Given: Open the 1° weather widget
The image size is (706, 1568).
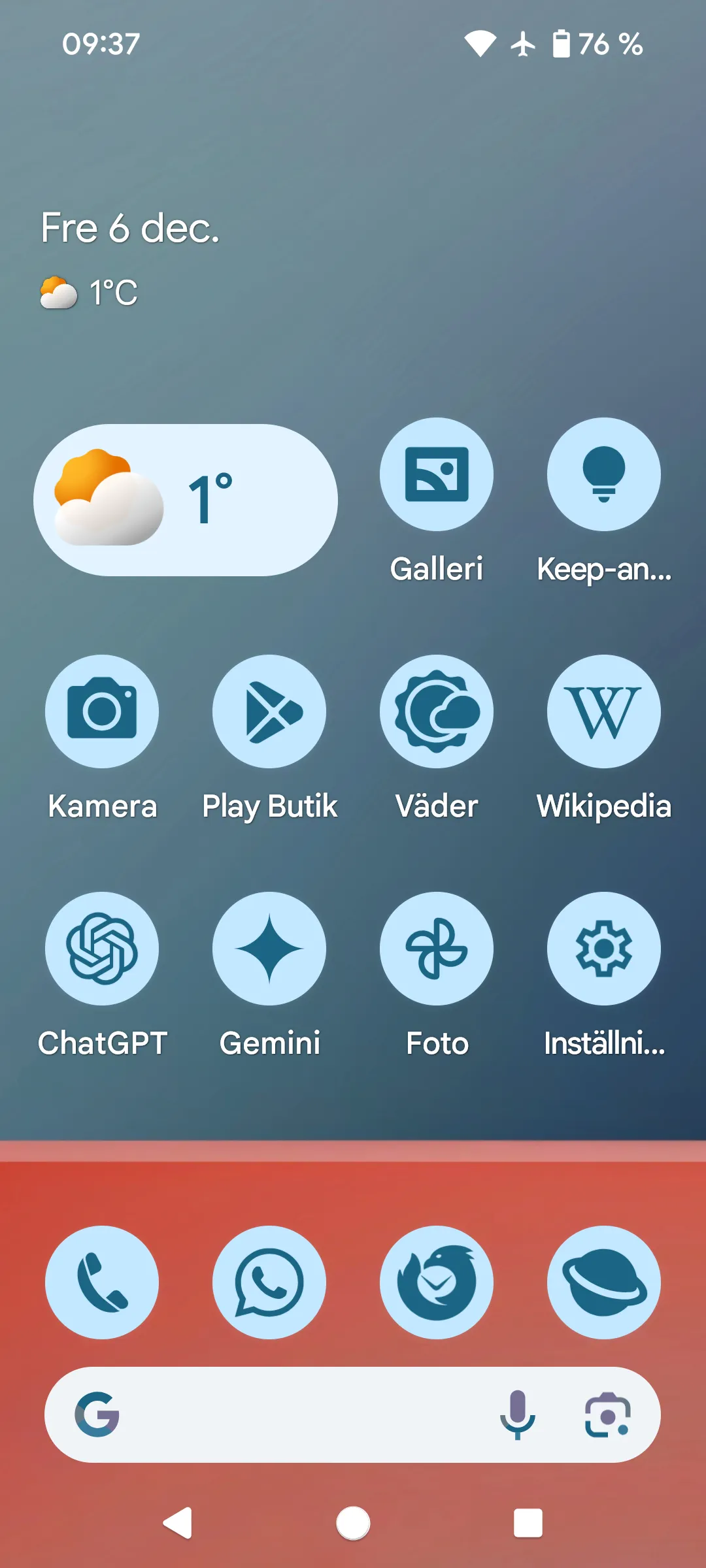Looking at the screenshot, I should [x=186, y=500].
